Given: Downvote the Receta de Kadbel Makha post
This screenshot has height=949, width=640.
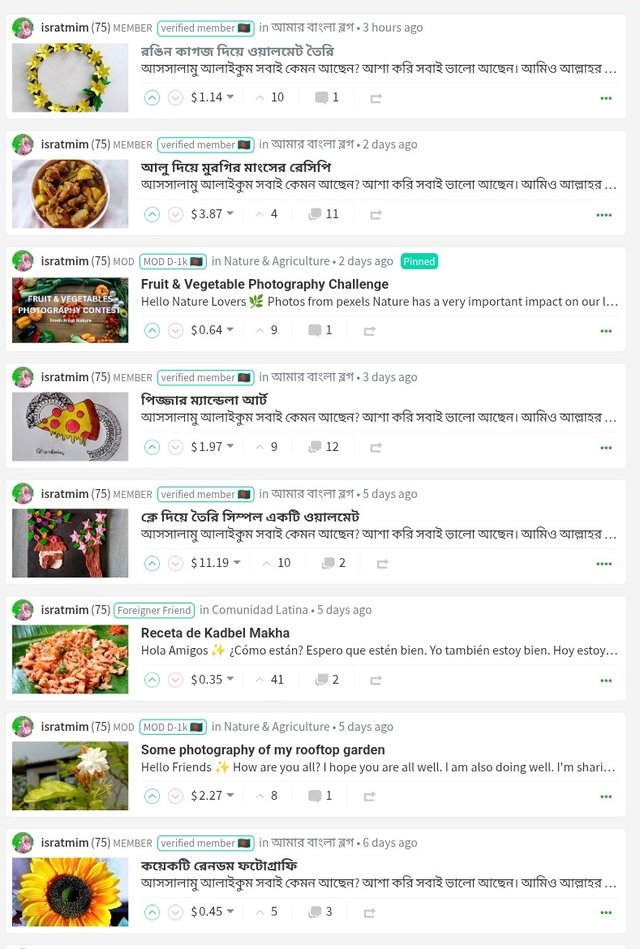Looking at the screenshot, I should point(176,680).
